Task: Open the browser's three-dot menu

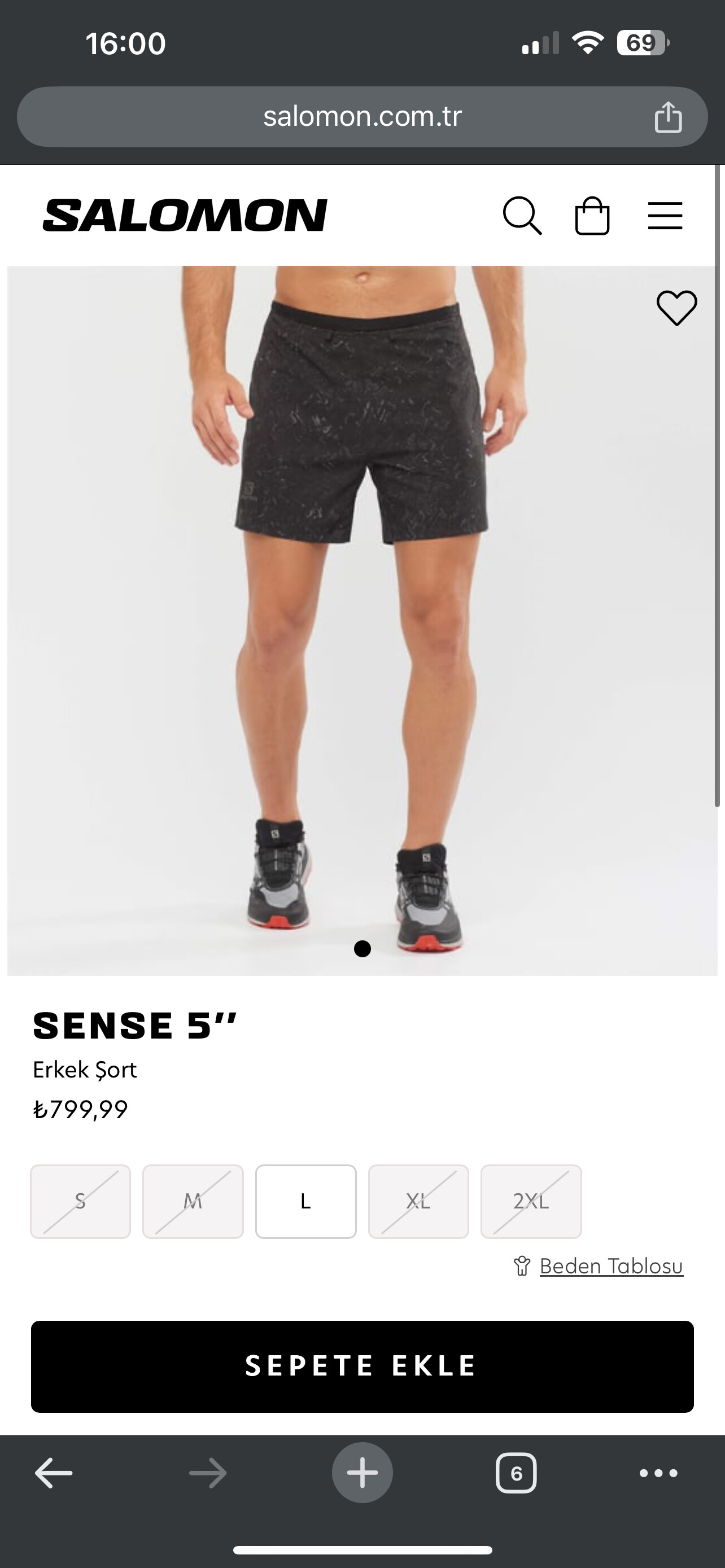Action: coord(658,1473)
